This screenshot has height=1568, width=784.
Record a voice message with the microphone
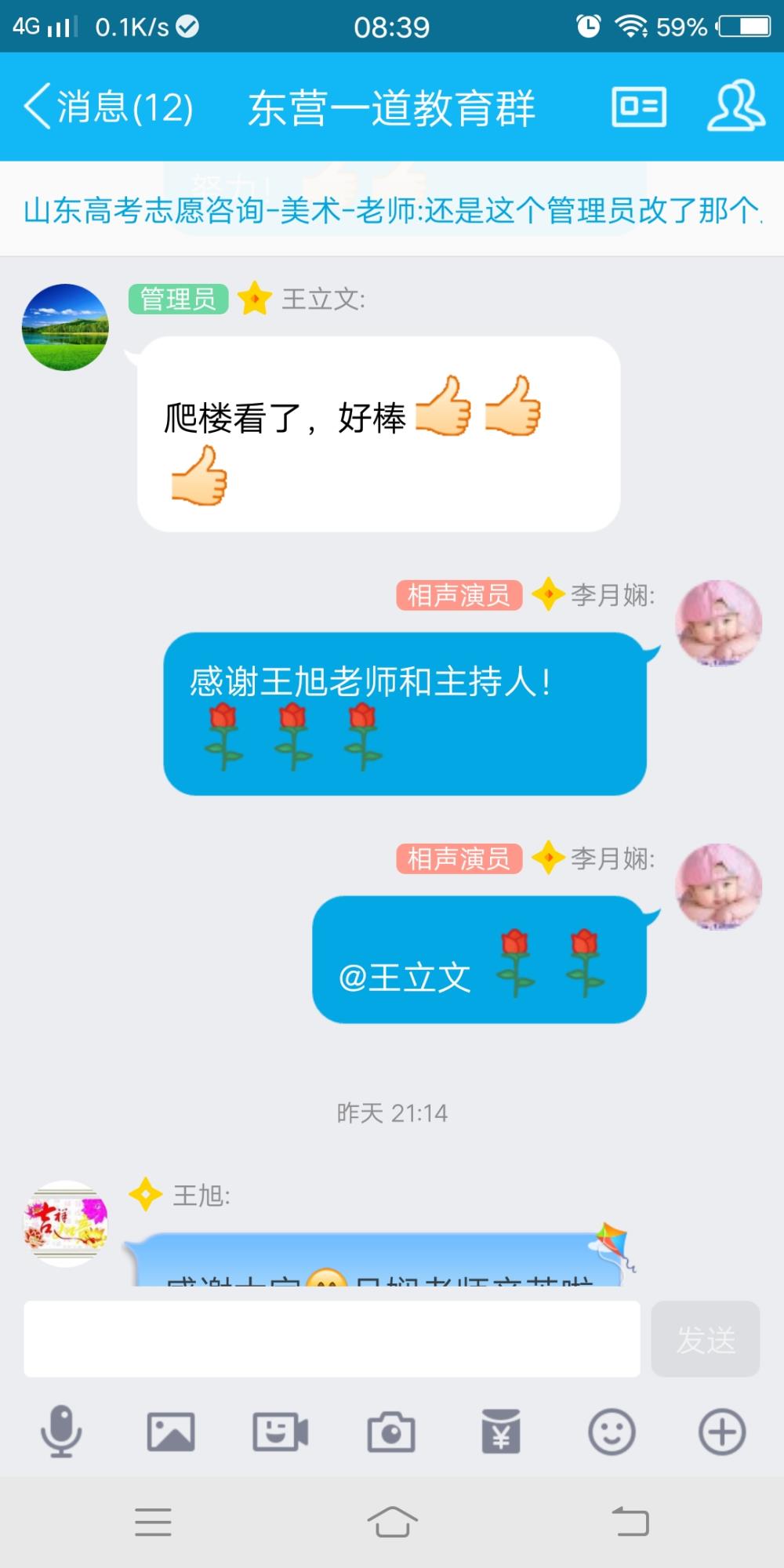[61, 1432]
